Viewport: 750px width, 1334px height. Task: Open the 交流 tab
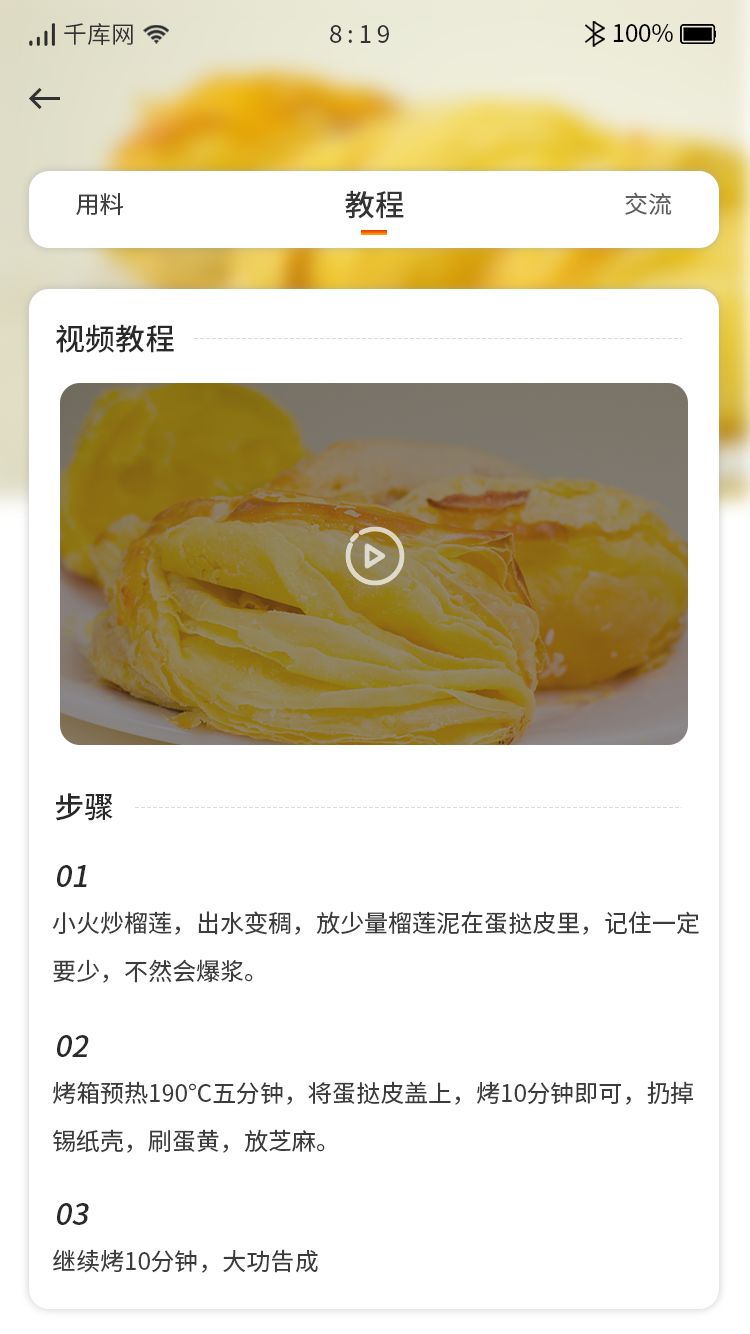[648, 205]
